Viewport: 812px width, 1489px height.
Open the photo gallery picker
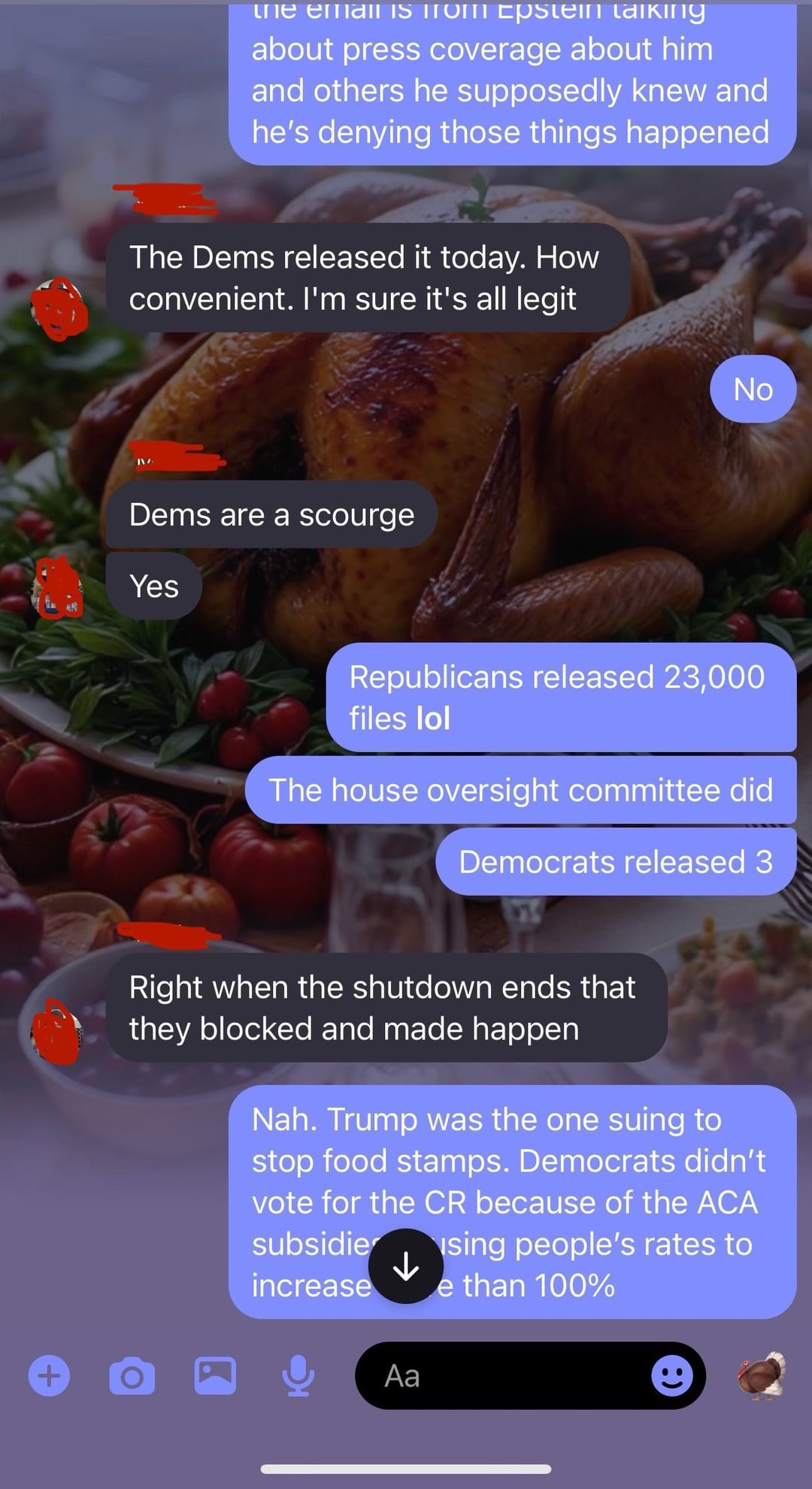(x=215, y=1375)
